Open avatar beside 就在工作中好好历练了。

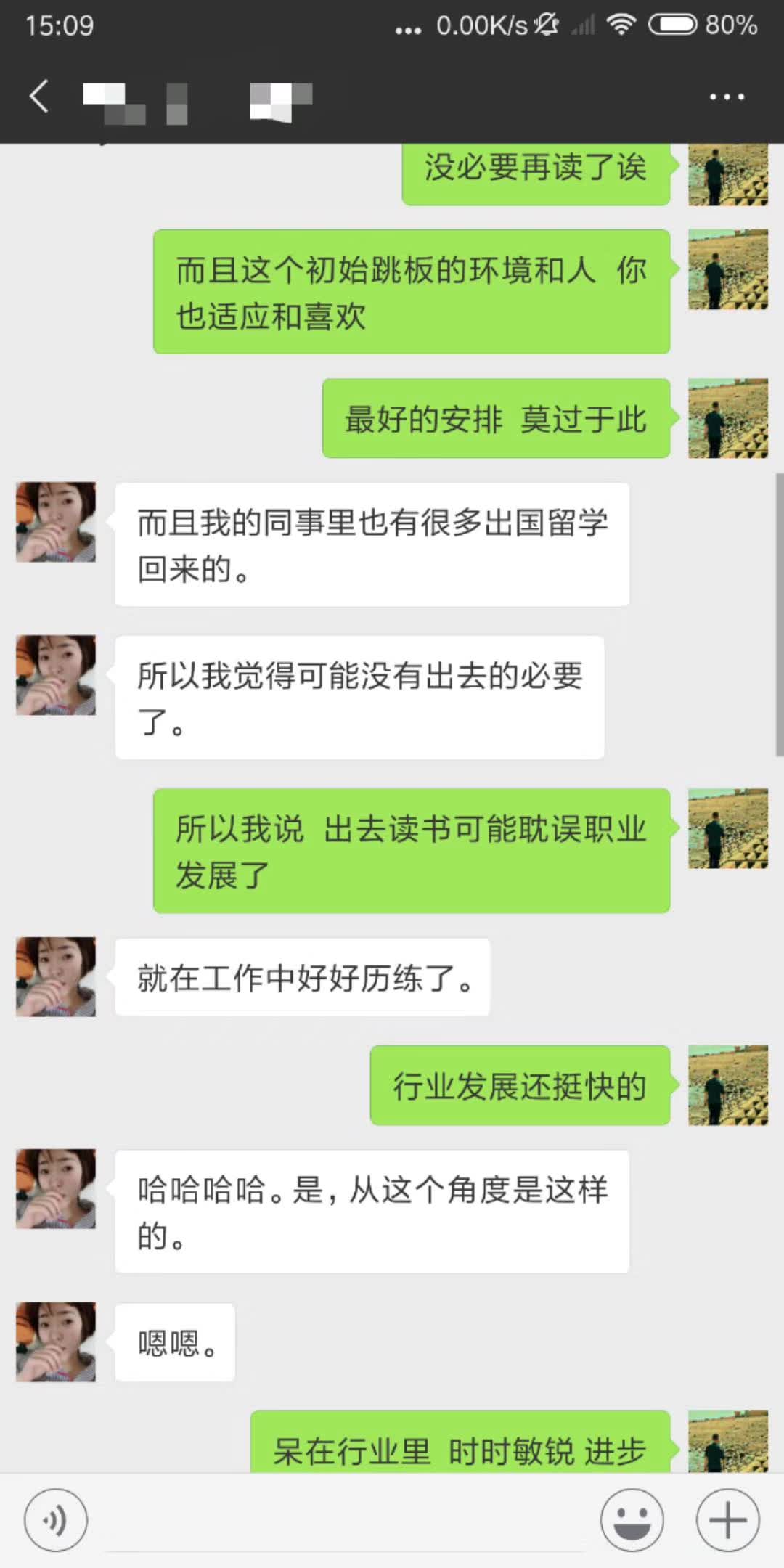coord(56,976)
